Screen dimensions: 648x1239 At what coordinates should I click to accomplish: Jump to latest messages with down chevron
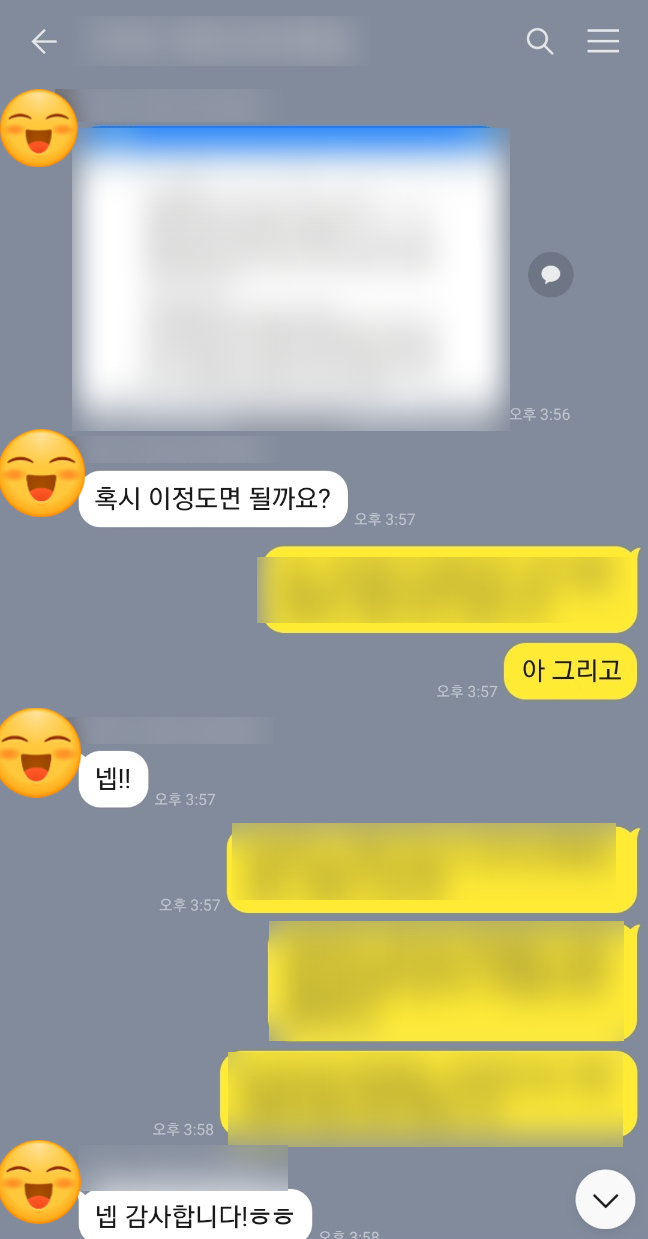pos(605,1199)
